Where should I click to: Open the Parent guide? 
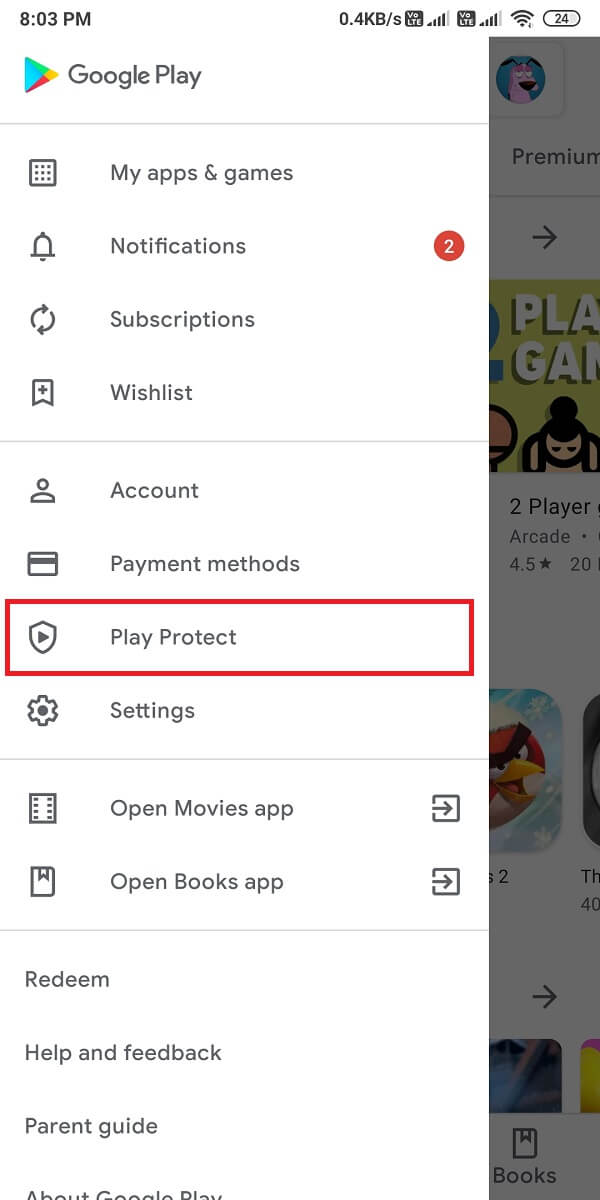pyautogui.click(x=91, y=1126)
